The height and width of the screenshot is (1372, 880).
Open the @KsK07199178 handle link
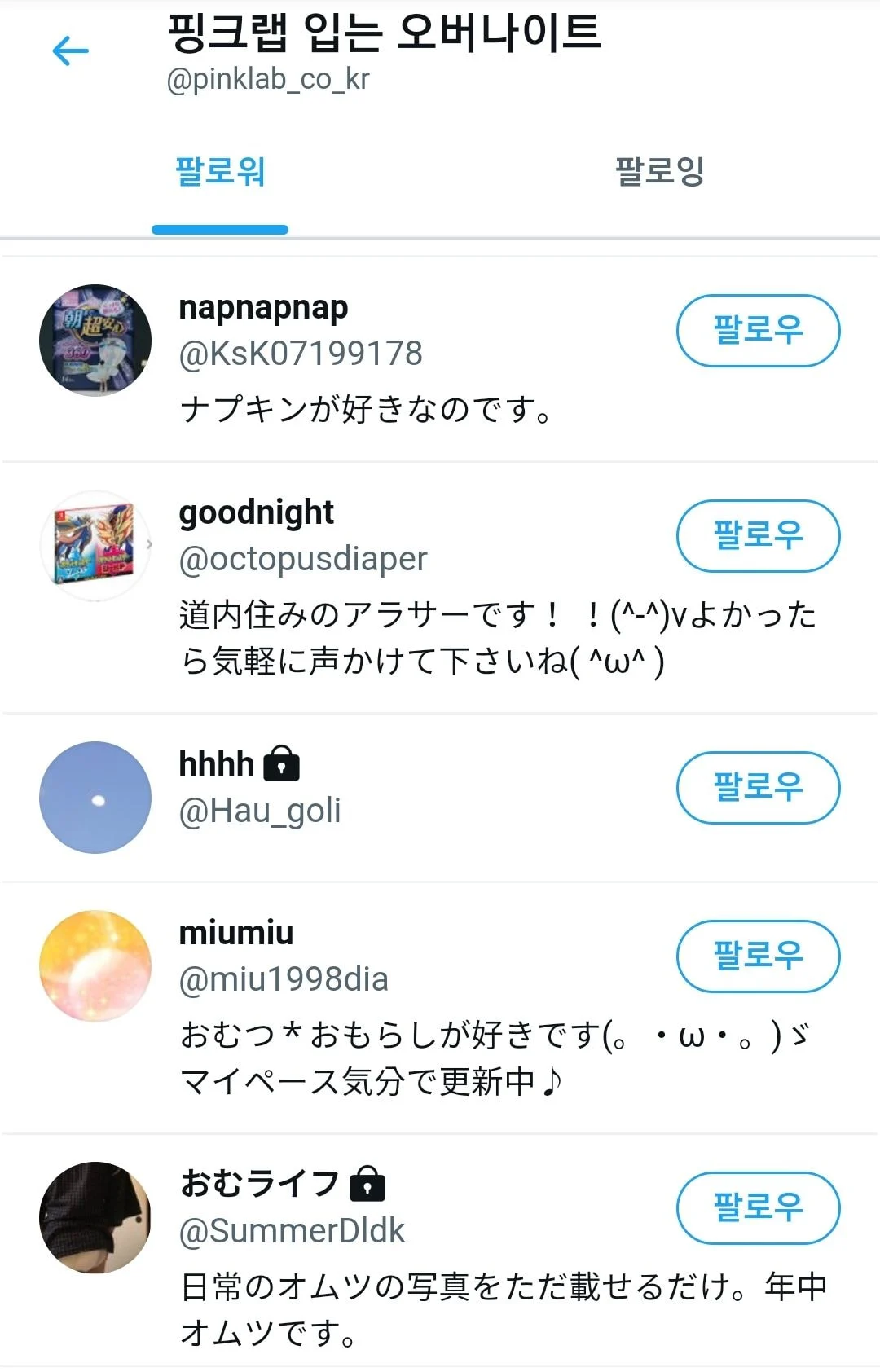(x=301, y=354)
